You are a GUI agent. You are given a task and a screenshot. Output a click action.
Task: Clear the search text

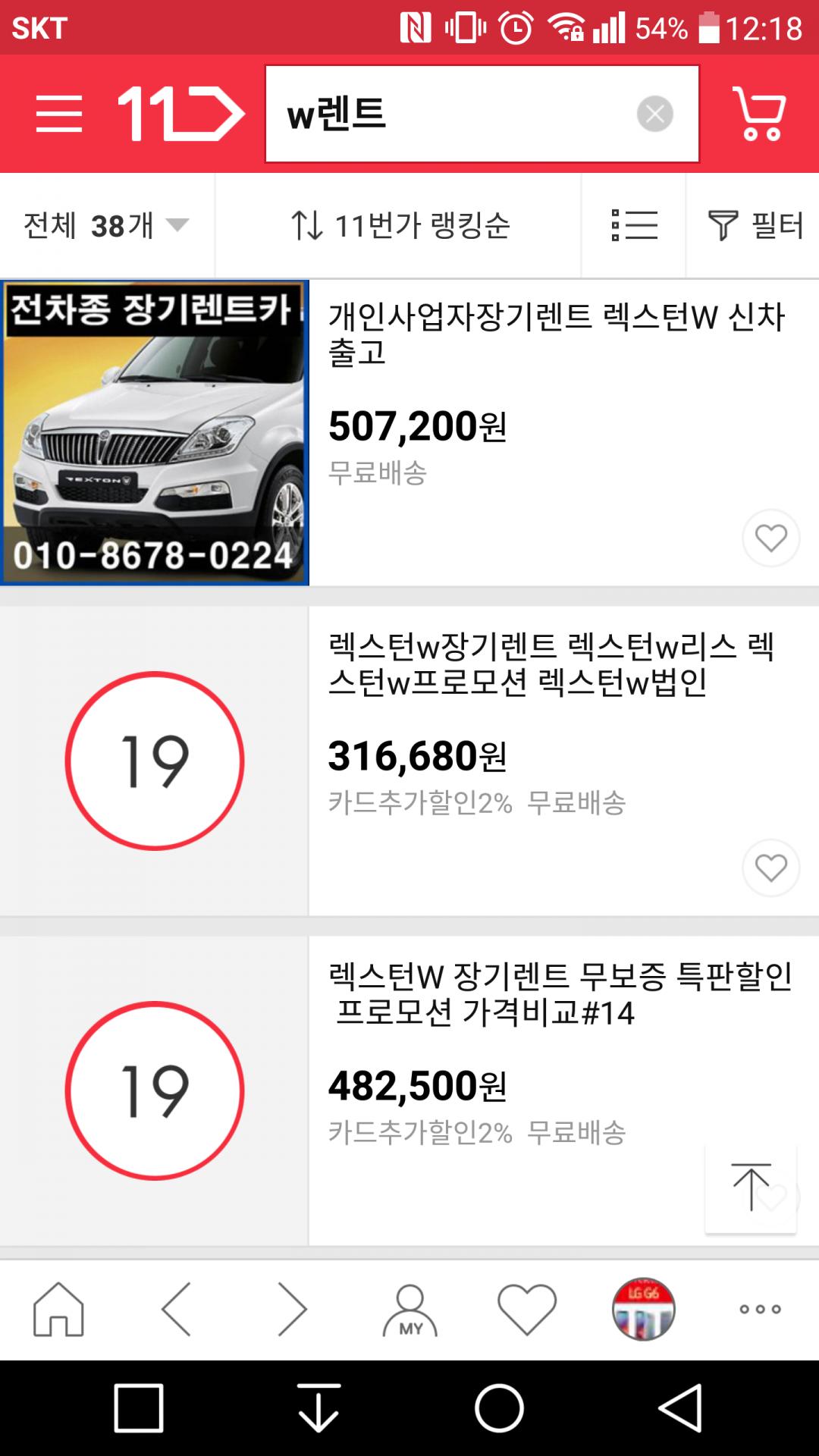click(x=654, y=115)
